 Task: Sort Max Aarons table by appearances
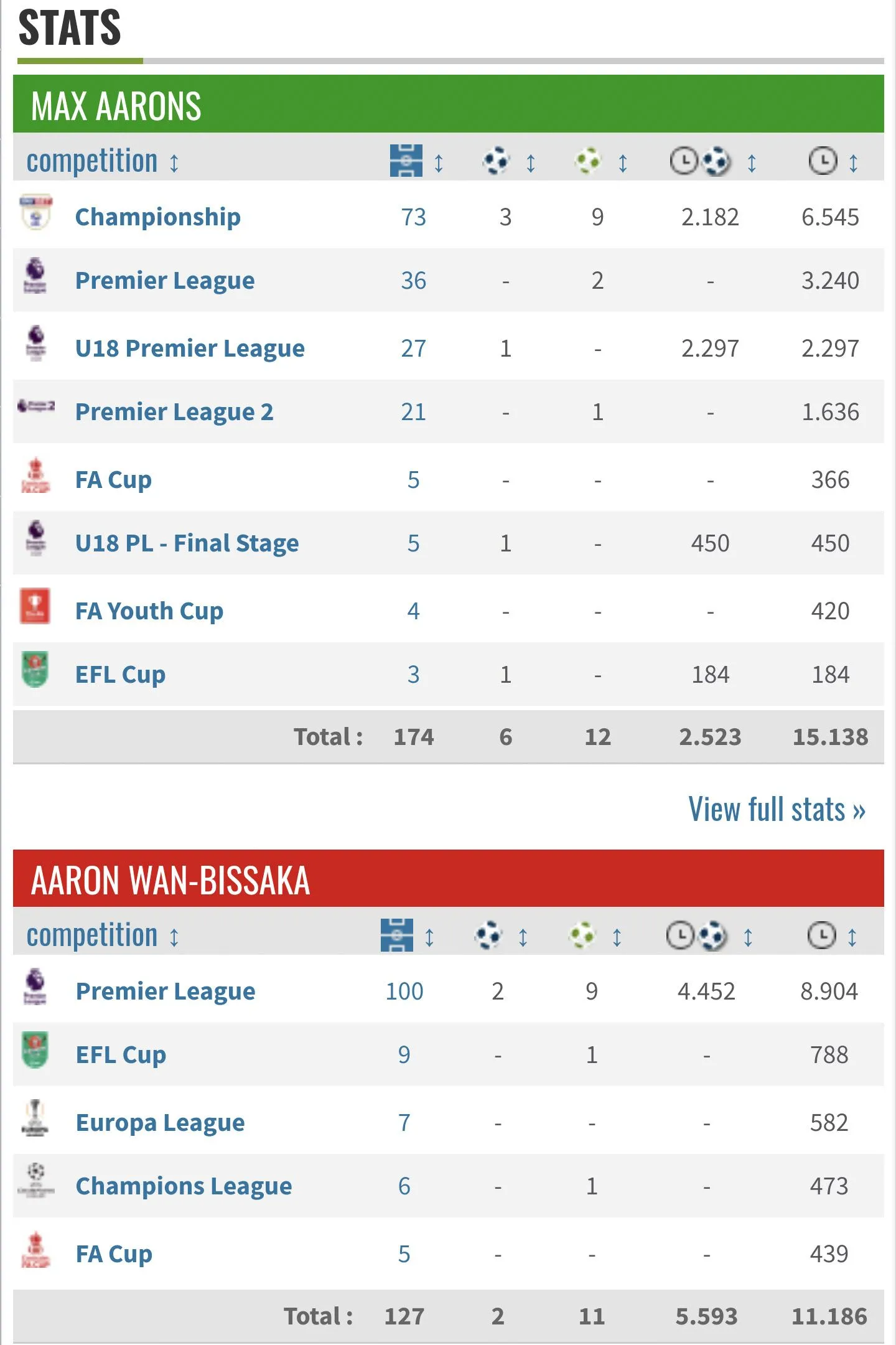417,162
